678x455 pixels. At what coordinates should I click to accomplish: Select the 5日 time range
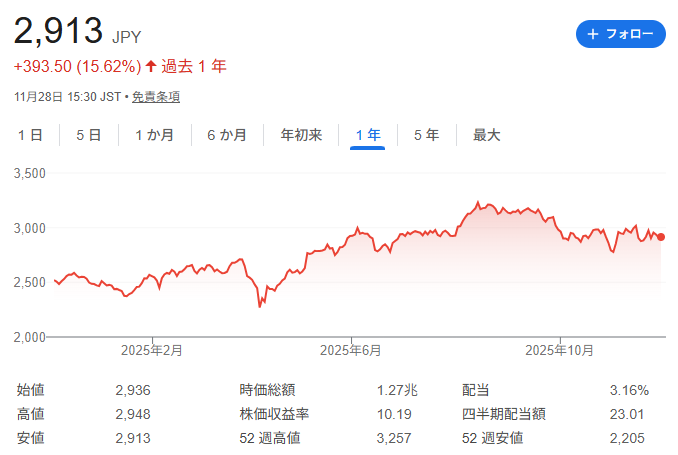[x=88, y=135]
